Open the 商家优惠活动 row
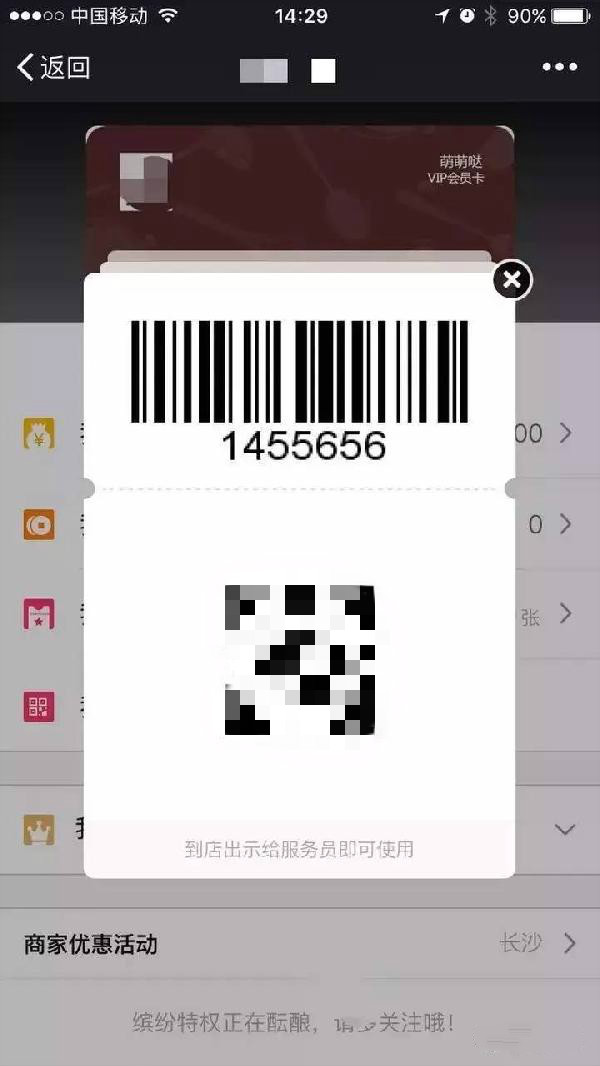 300,944
